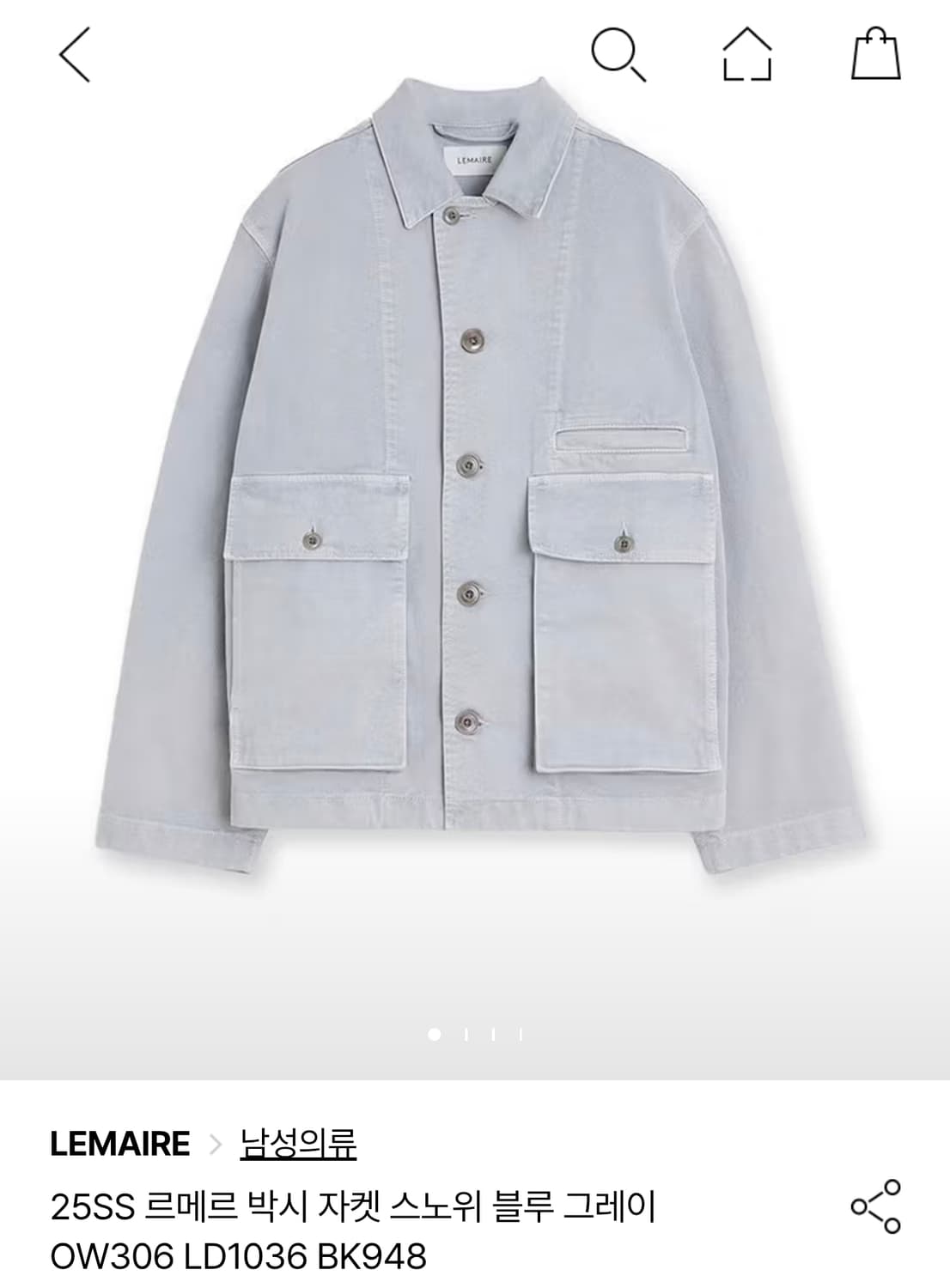This screenshot has height=1288, width=950.
Task: Select the third image carousel dot
Action: pyautogui.click(x=495, y=1035)
